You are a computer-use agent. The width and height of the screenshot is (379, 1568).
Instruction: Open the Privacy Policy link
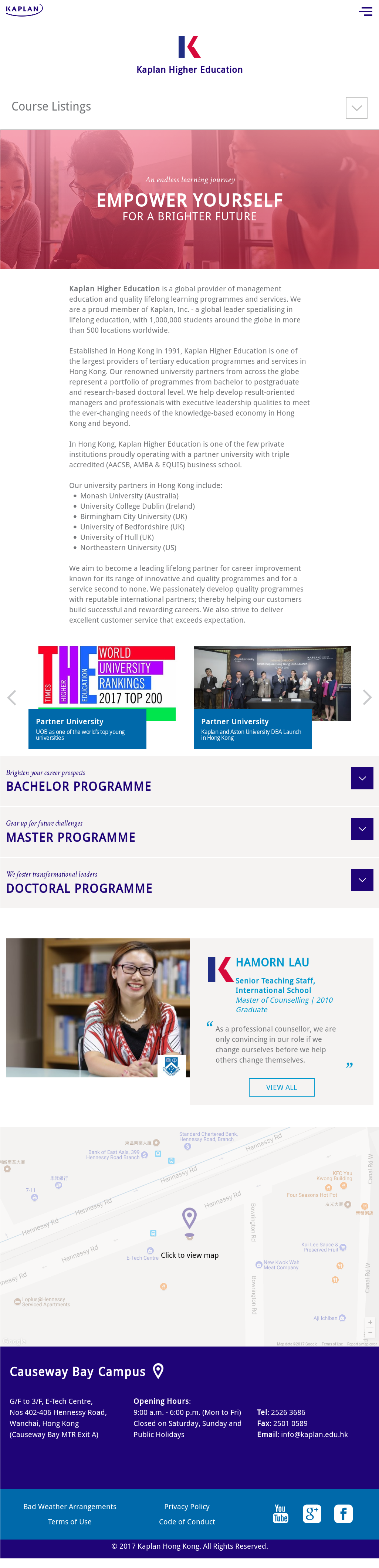tap(187, 1507)
